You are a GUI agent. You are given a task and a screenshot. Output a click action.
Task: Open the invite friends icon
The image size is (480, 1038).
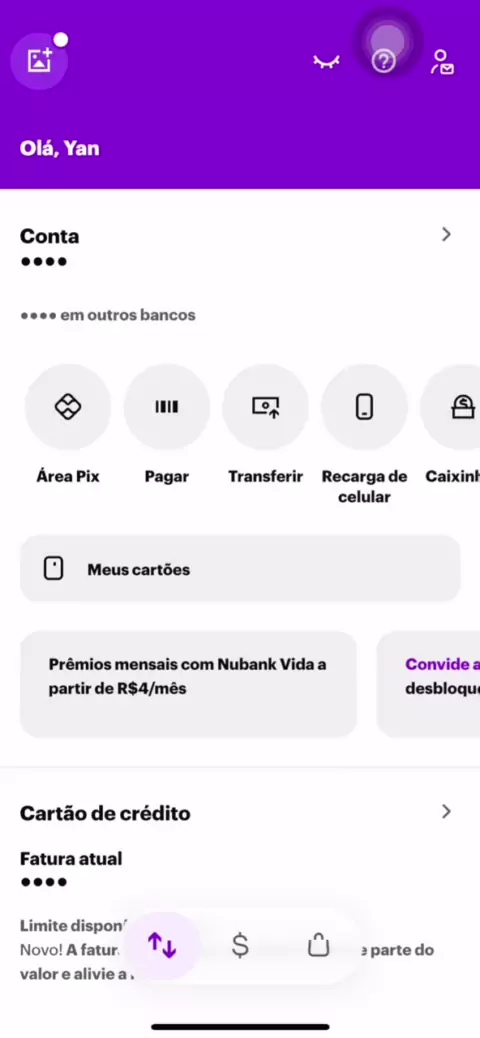point(442,62)
